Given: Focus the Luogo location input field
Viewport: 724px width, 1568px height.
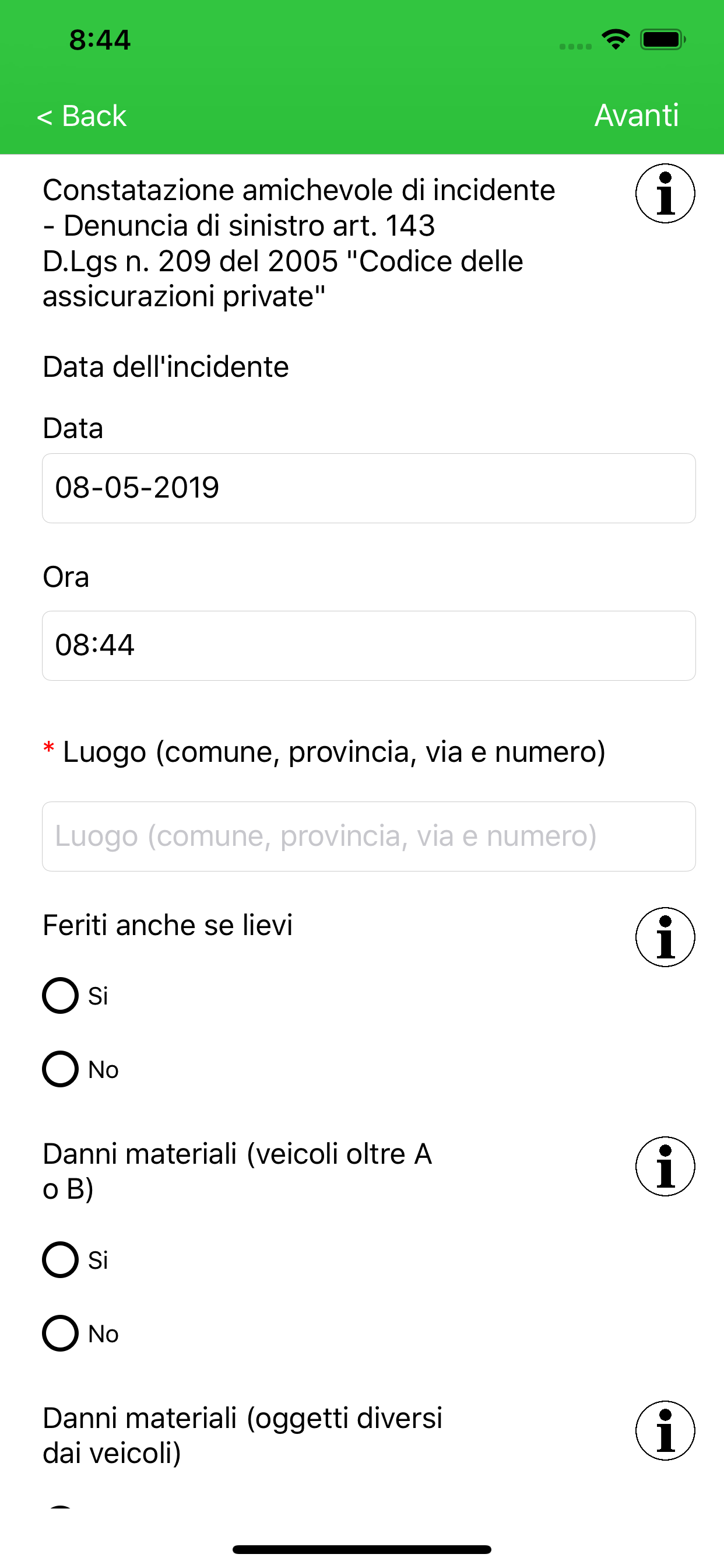Looking at the screenshot, I should click(x=368, y=836).
